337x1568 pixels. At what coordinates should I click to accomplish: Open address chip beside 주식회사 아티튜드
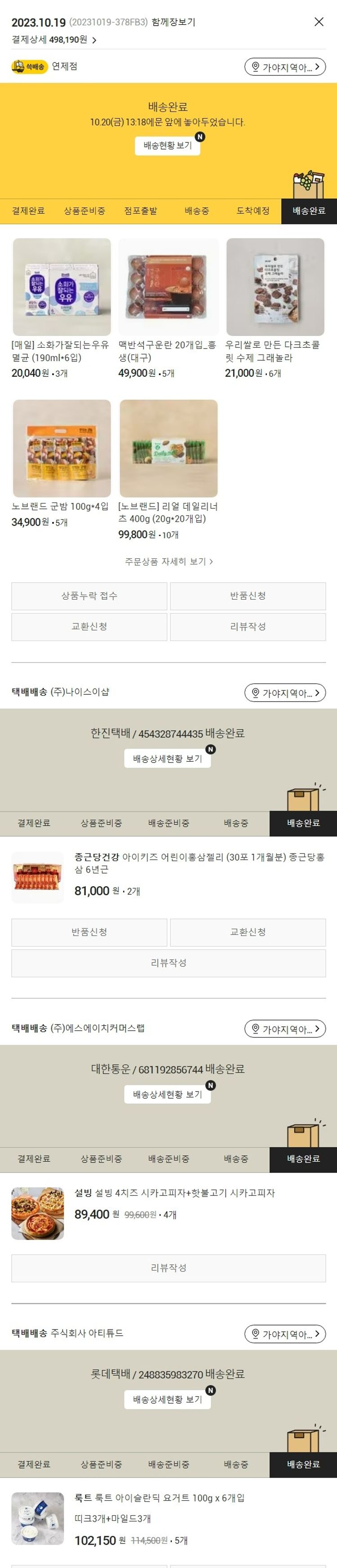[x=285, y=1334]
